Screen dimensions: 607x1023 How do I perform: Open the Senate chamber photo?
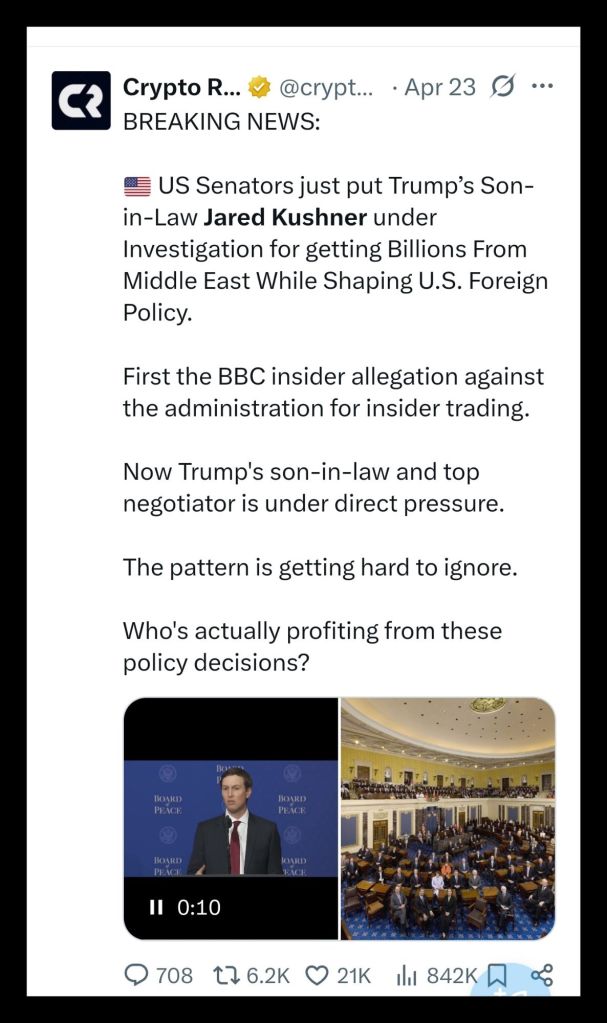click(x=447, y=818)
